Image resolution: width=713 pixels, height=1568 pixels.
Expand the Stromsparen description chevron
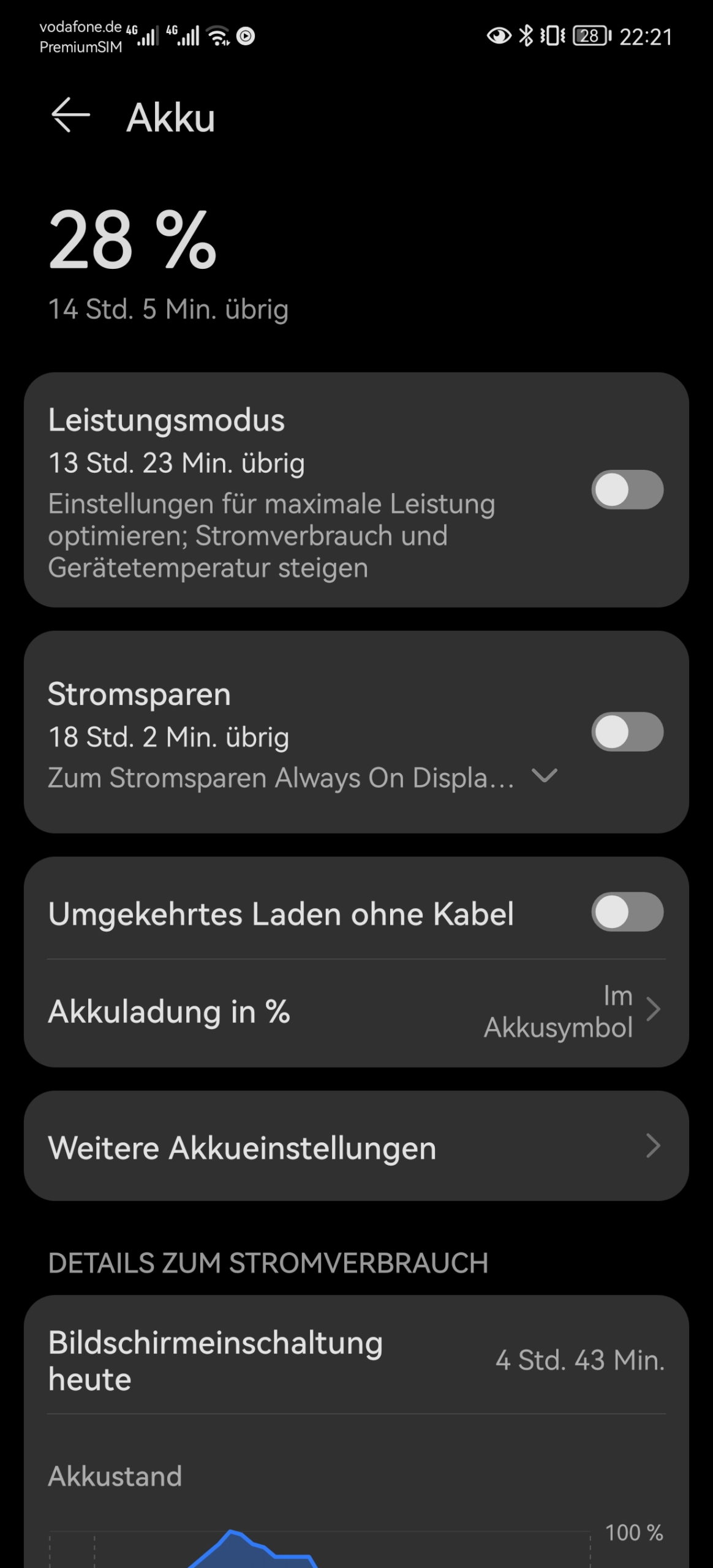[545, 776]
